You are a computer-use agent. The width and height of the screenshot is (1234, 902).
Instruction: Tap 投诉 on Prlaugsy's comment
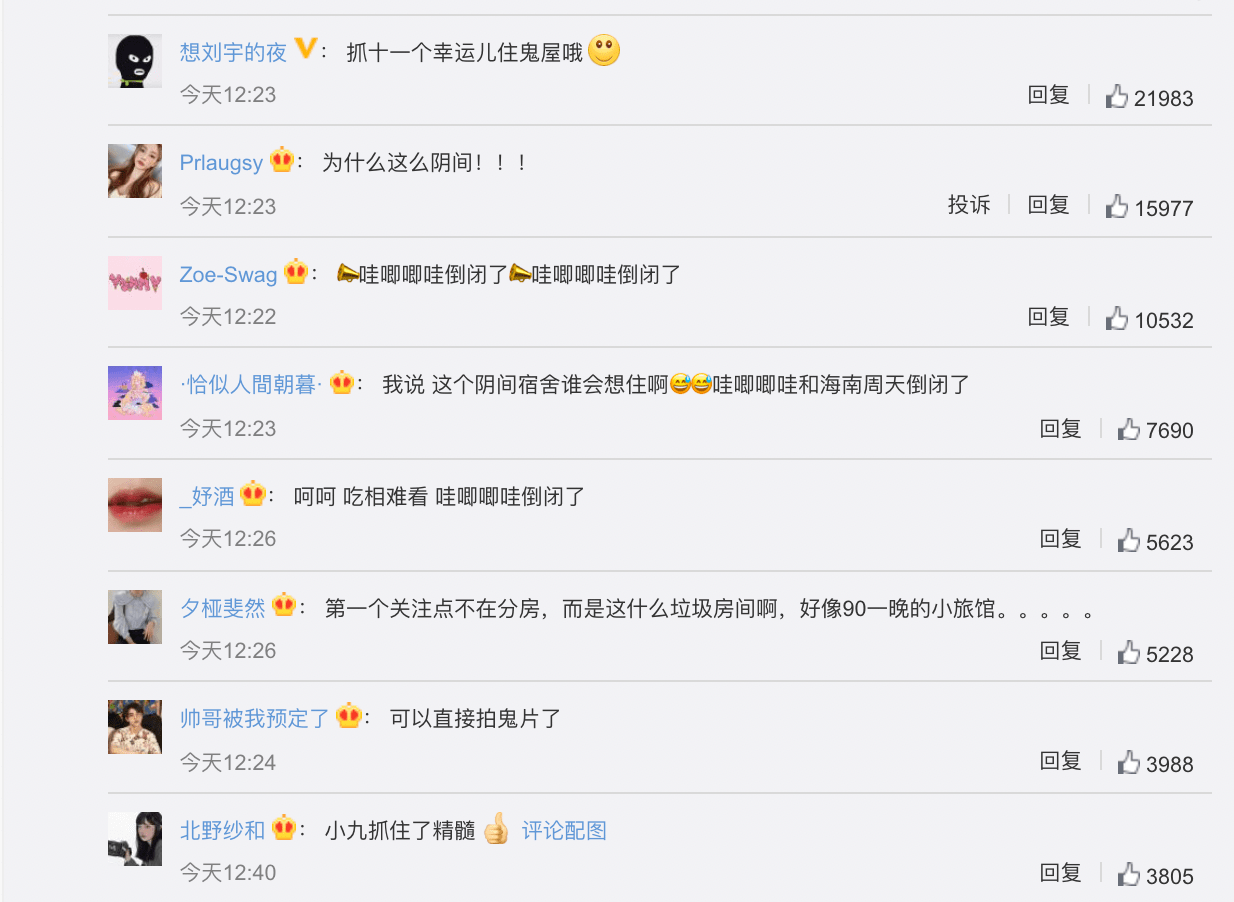[x=968, y=205]
